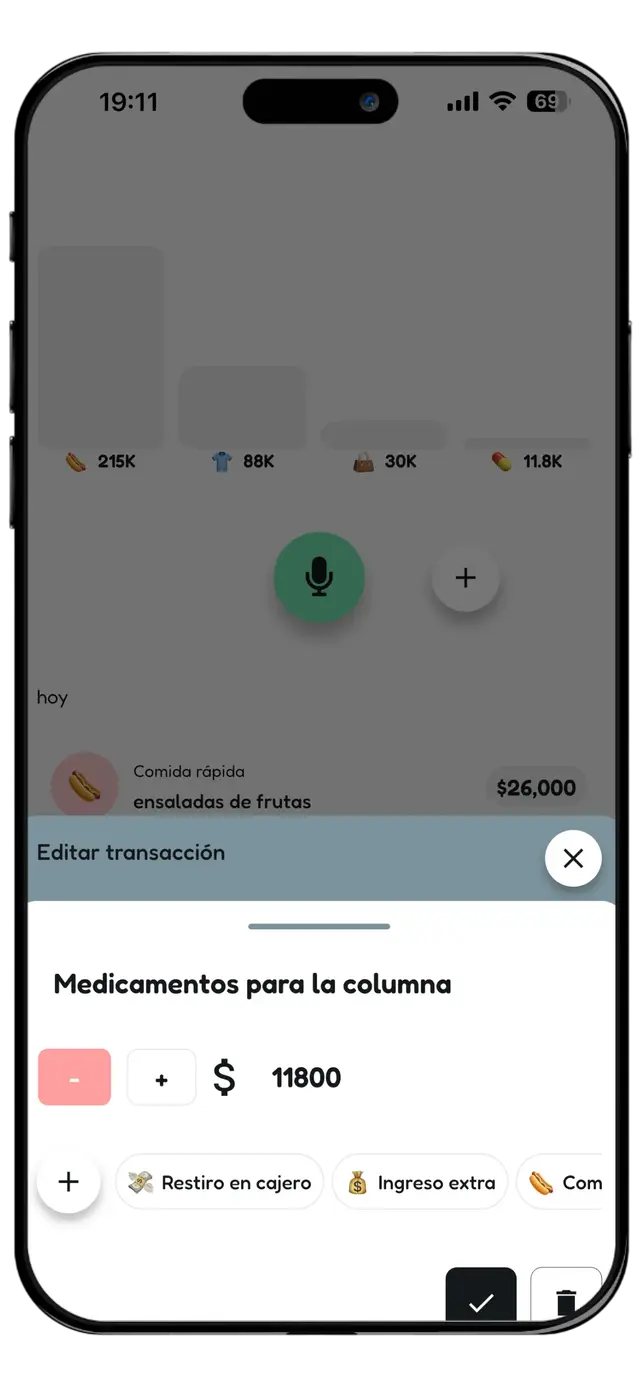Image resolution: width=640 pixels, height=1385 pixels.
Task: Edit the description Medicamentos para la columna
Action: [x=252, y=984]
